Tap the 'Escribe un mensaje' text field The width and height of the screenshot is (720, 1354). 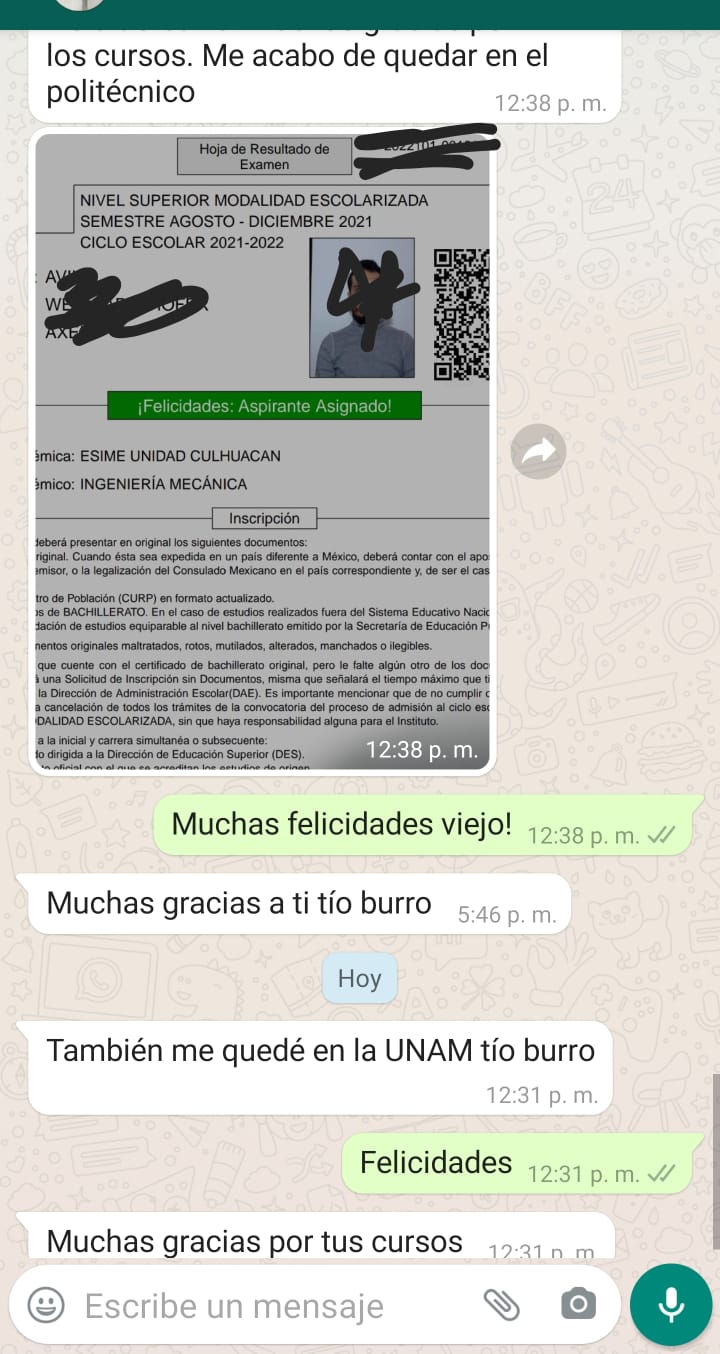260,1305
